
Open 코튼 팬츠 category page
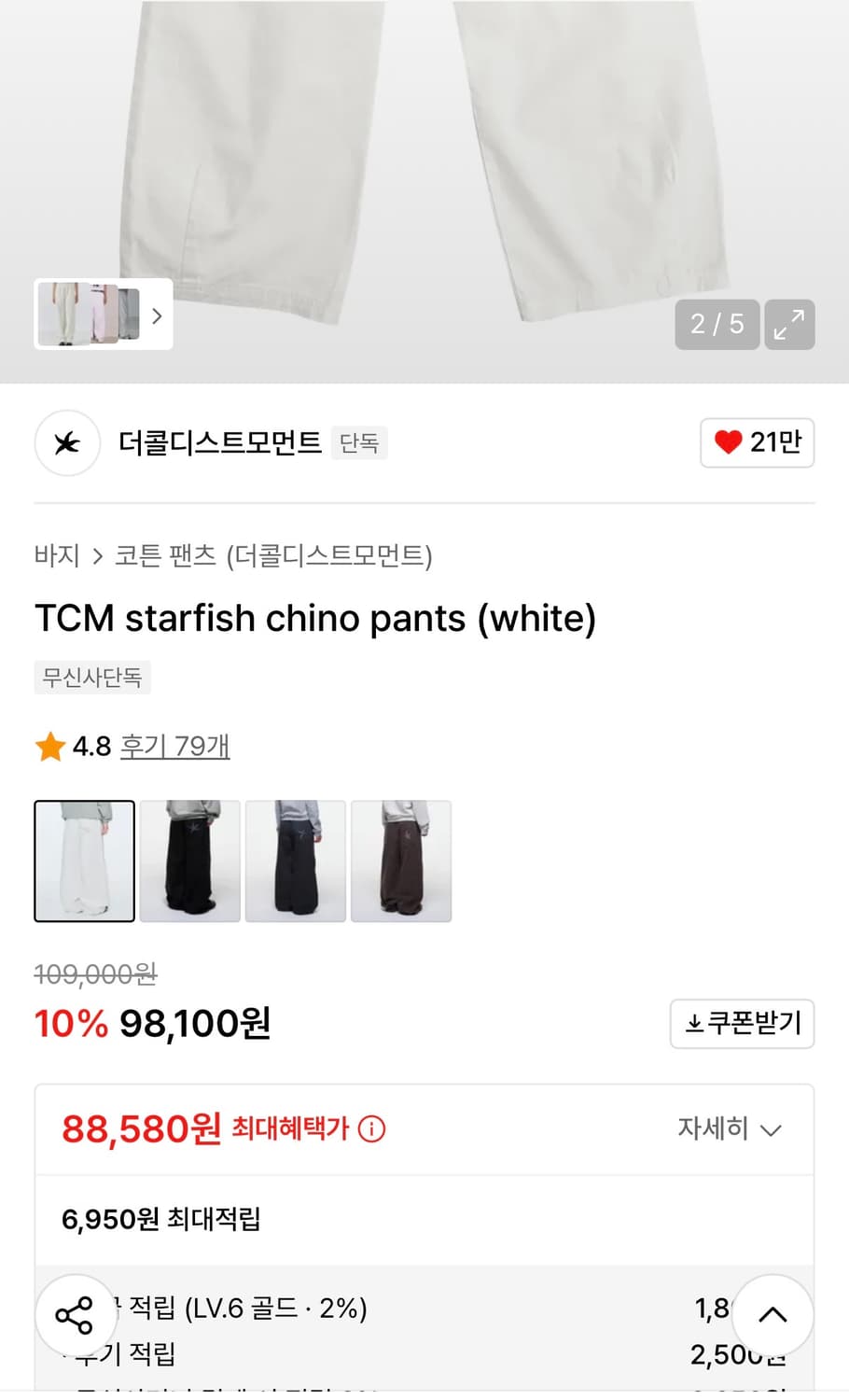coord(166,555)
